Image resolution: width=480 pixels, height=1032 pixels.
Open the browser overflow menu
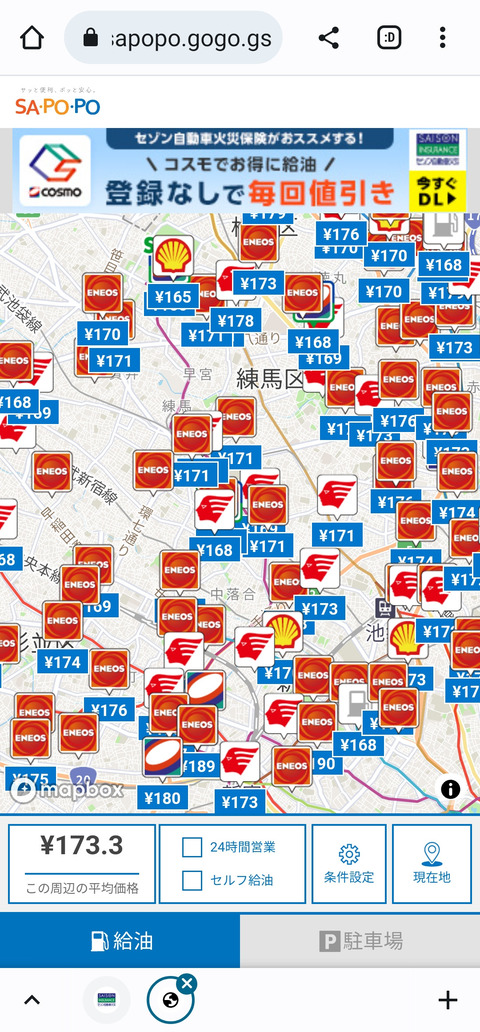(x=442, y=38)
